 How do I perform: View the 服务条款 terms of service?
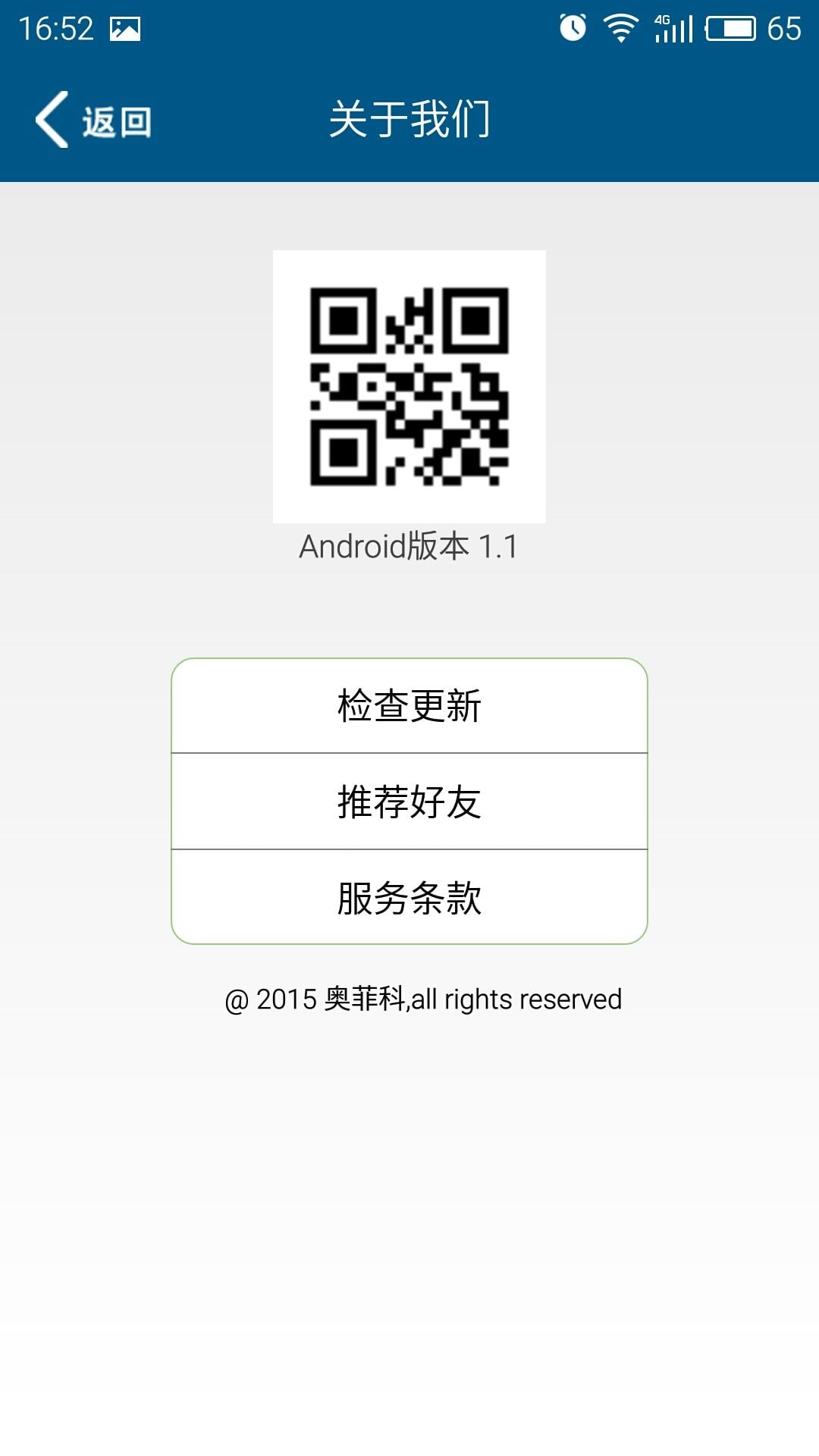coord(409,898)
